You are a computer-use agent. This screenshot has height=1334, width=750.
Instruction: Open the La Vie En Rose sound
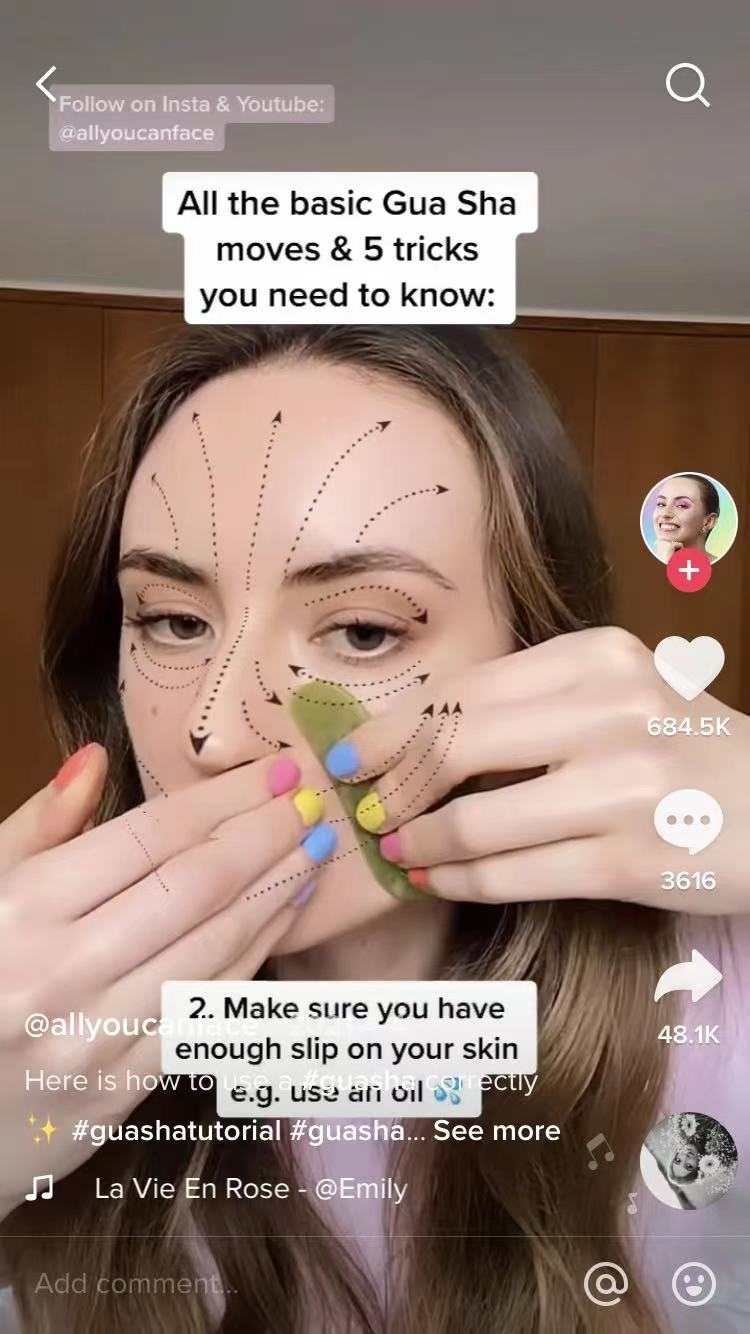[x=250, y=1189]
